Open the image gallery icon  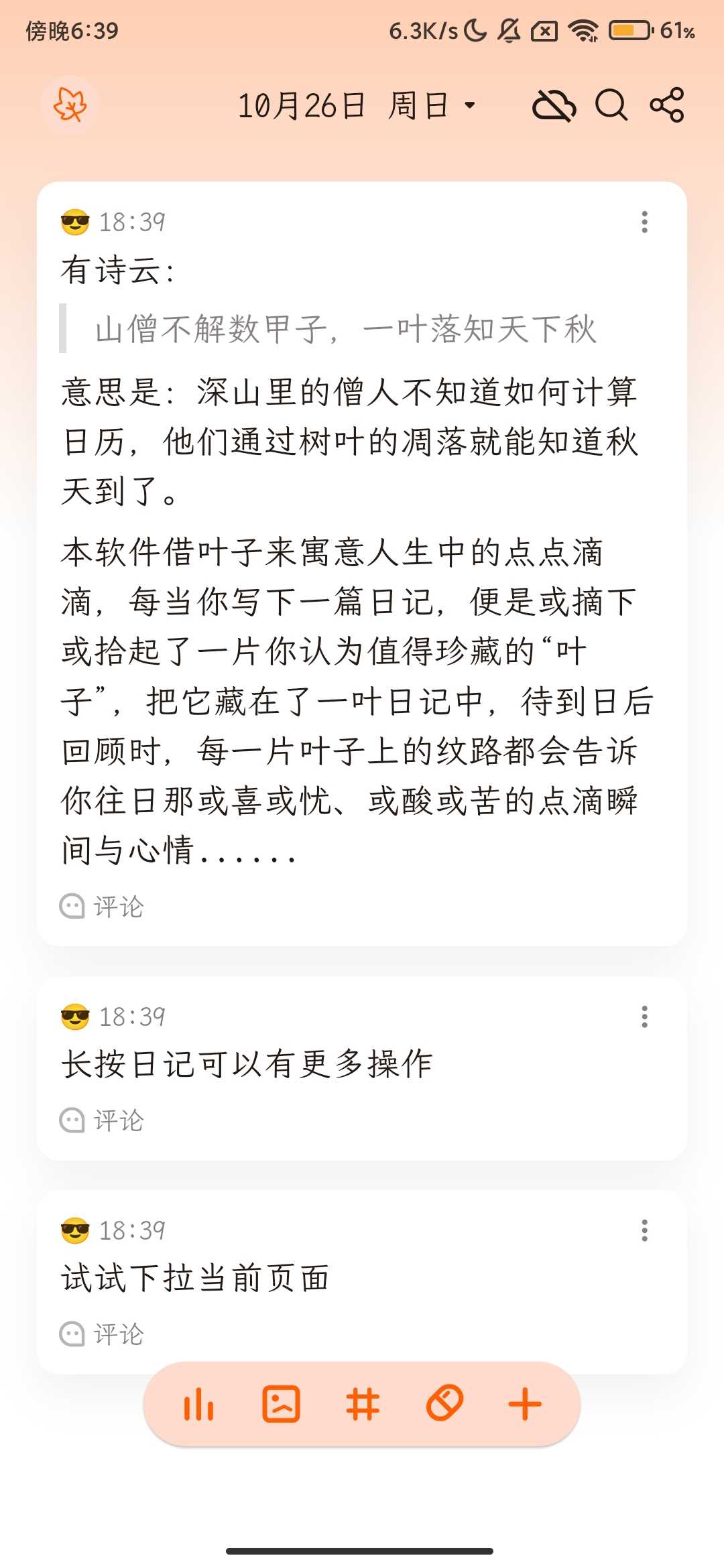tap(281, 1404)
